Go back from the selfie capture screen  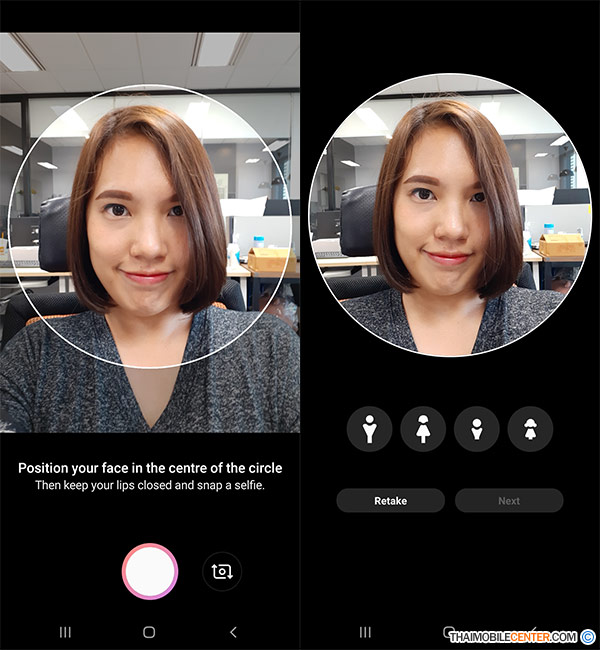pos(233,632)
